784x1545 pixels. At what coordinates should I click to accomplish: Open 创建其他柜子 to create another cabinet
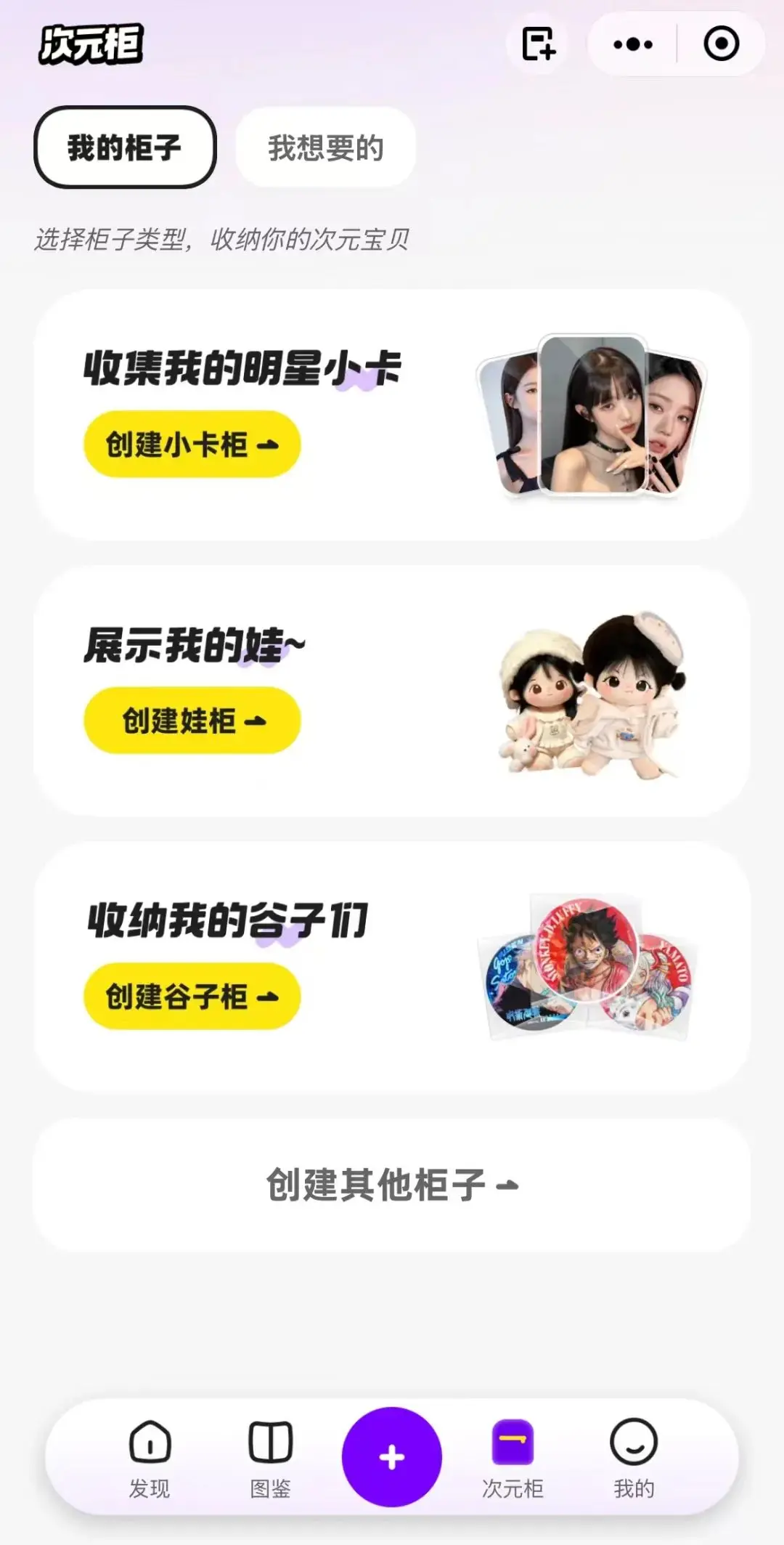(x=391, y=1185)
